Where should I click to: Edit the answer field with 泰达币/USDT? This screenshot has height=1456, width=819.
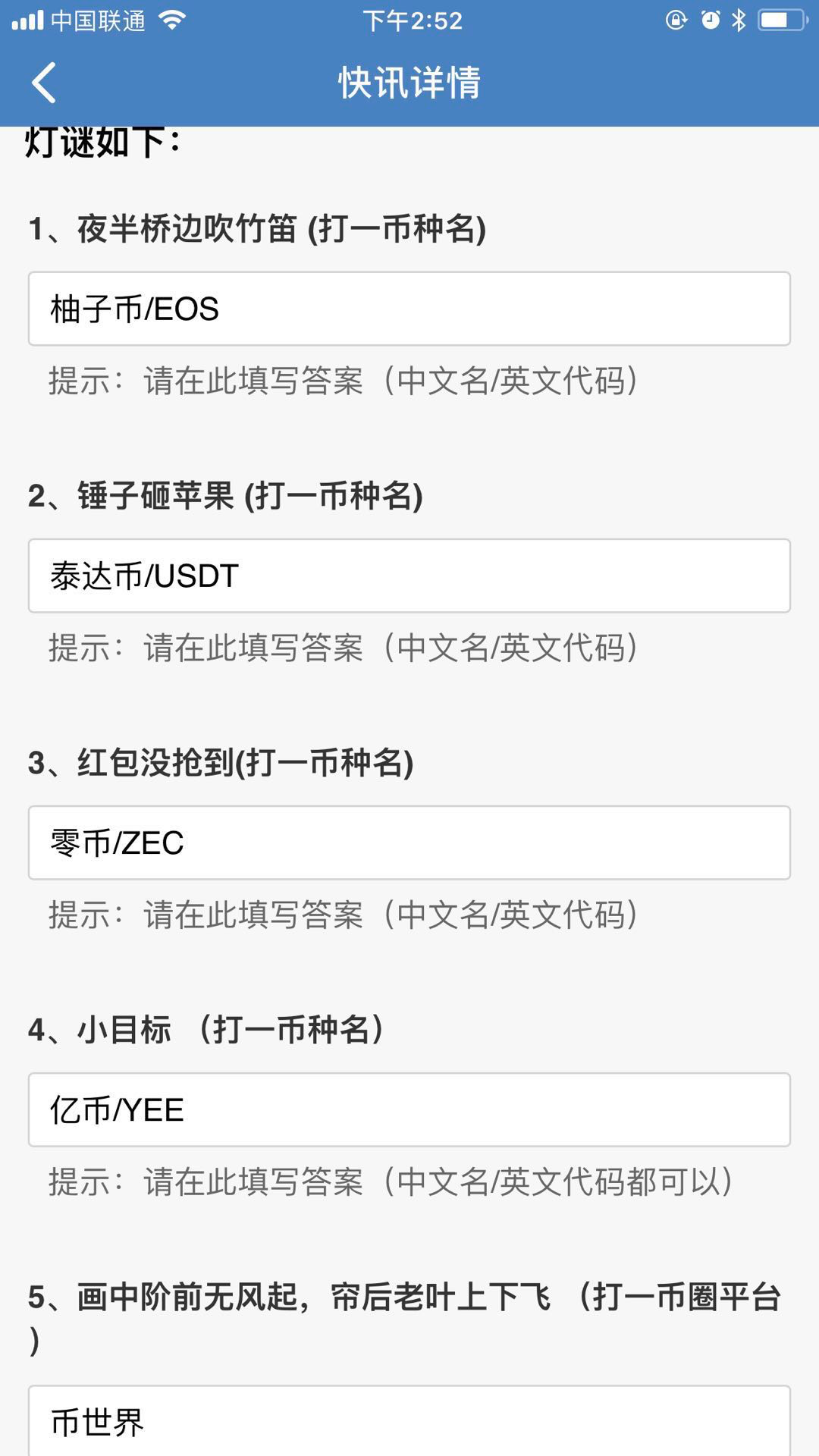(x=409, y=576)
